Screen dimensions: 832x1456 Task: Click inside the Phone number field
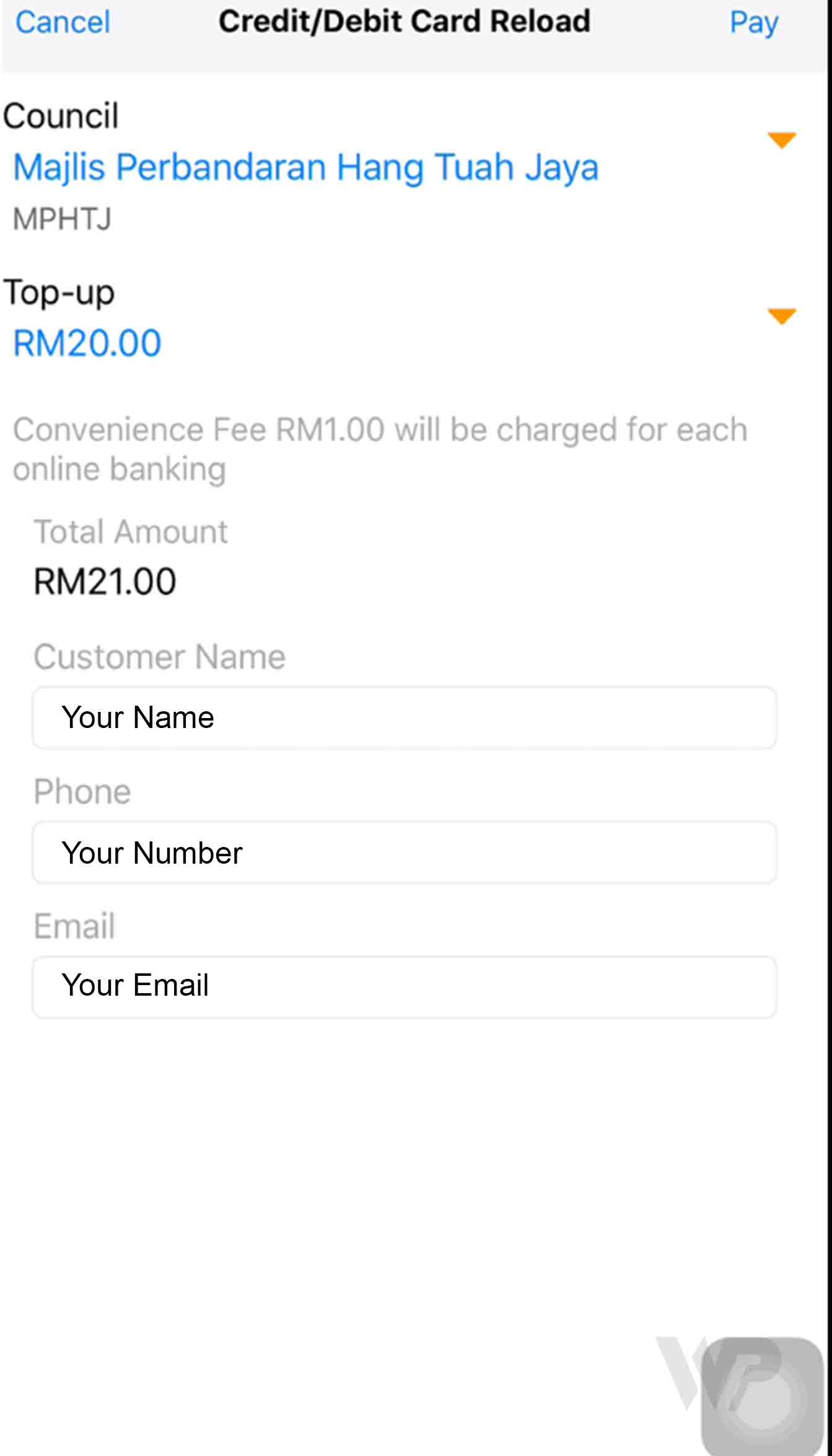(404, 853)
